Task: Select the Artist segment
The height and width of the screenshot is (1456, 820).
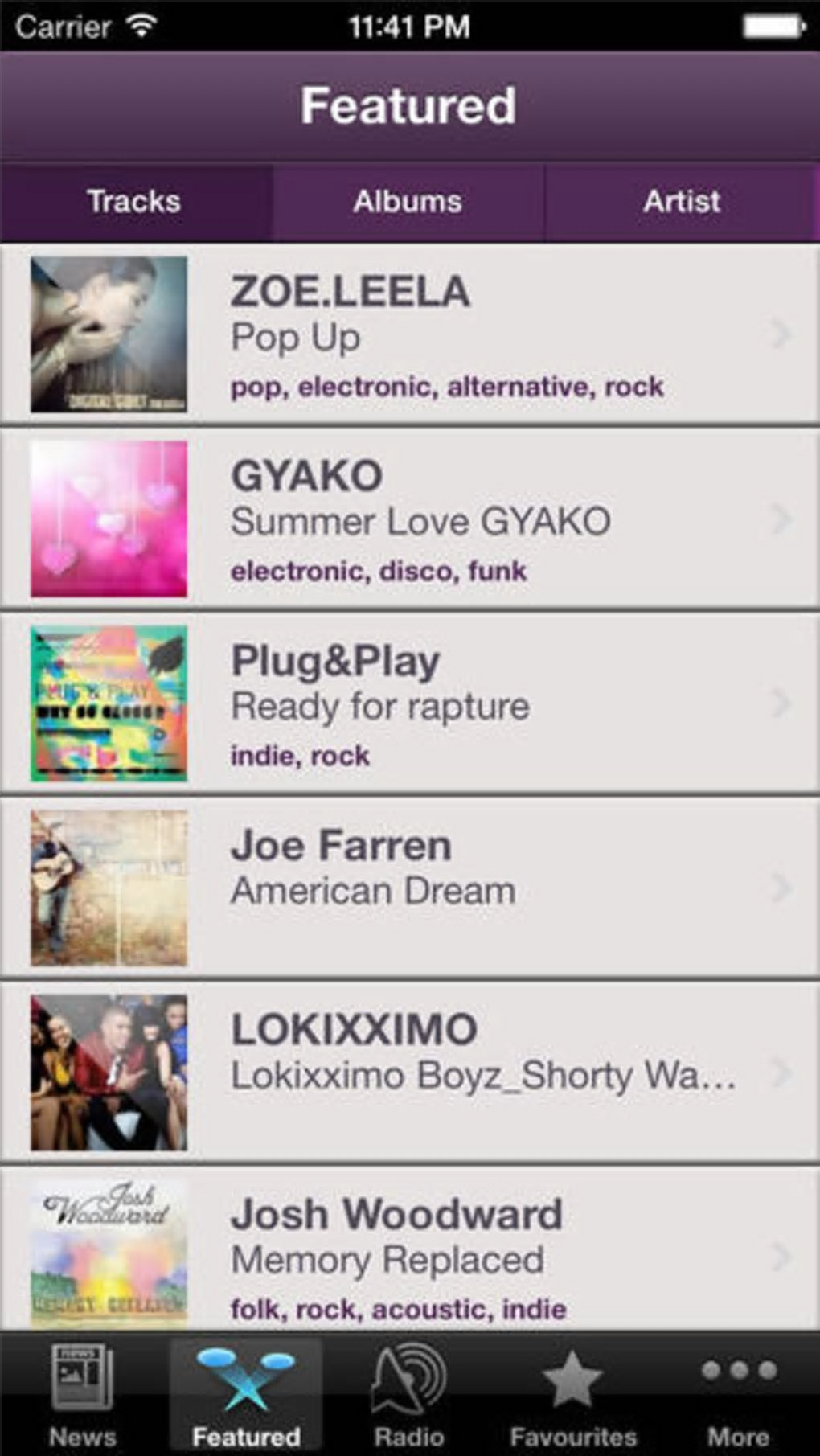Action: coord(681,202)
